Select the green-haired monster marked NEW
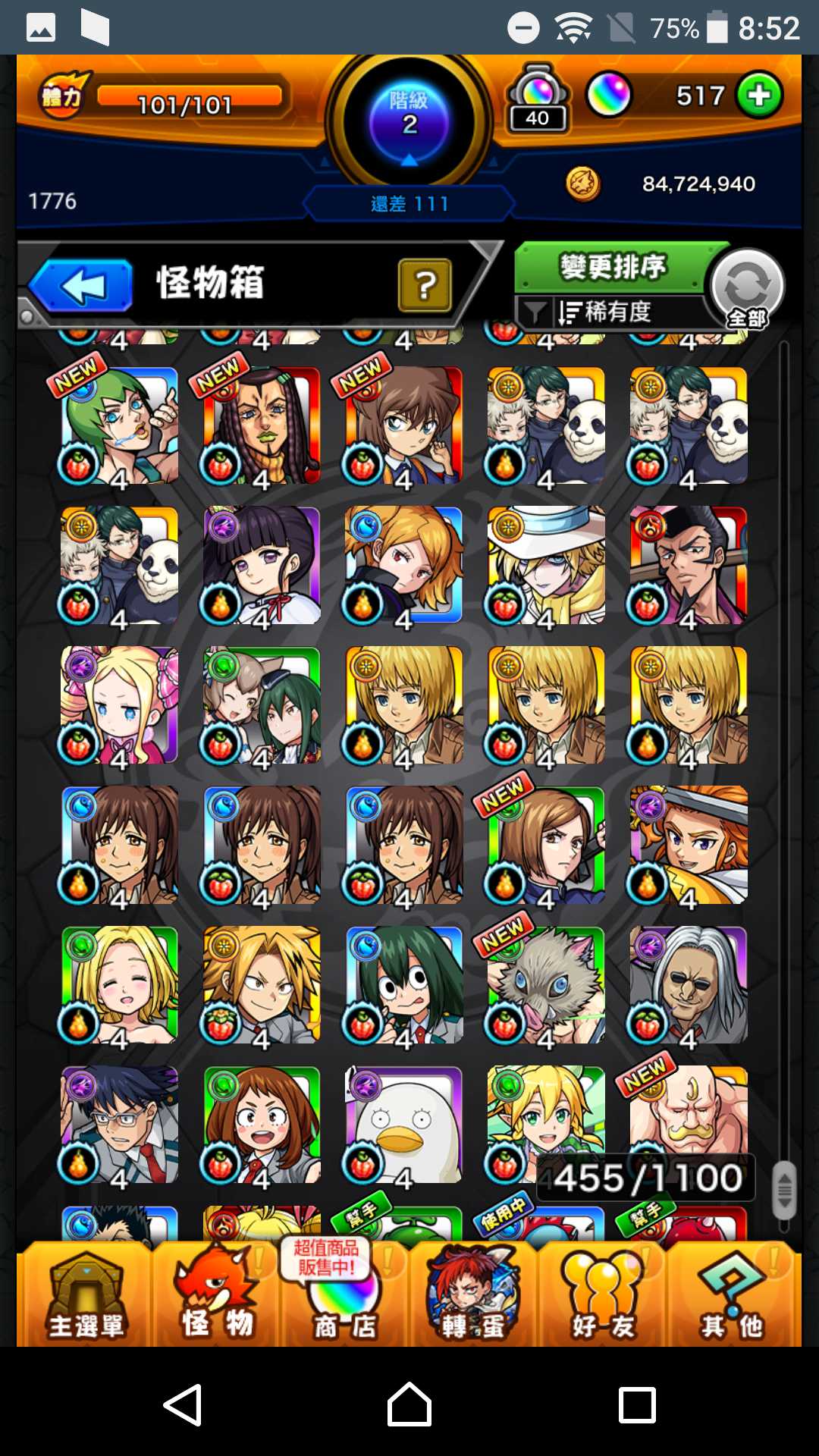This screenshot has height=1456, width=819. click(119, 425)
